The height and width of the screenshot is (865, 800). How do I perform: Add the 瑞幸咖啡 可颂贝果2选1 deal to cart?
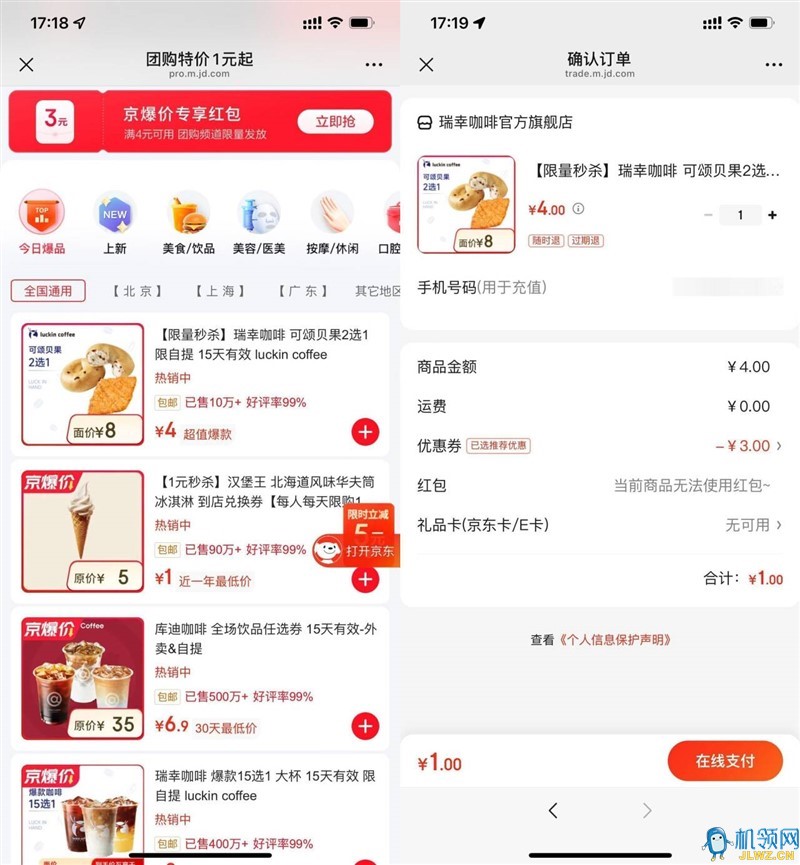365,432
